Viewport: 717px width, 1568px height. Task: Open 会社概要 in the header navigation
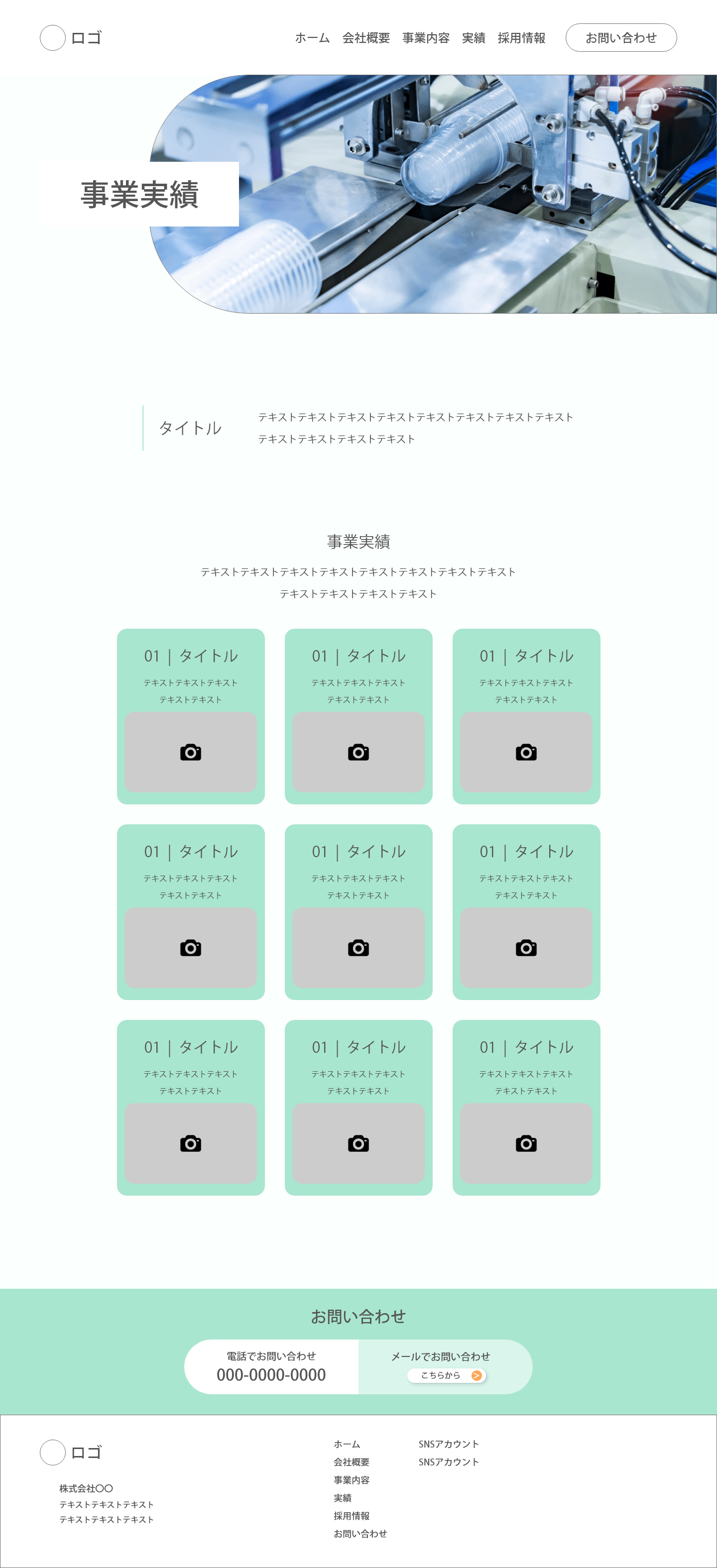tap(366, 38)
